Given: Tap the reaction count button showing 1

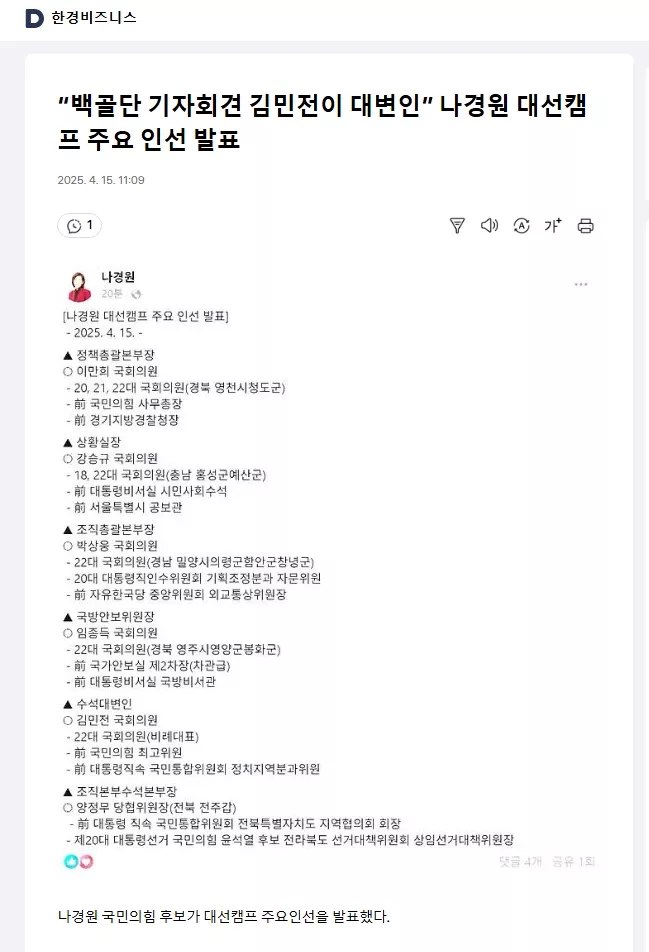Looking at the screenshot, I should (x=80, y=226).
